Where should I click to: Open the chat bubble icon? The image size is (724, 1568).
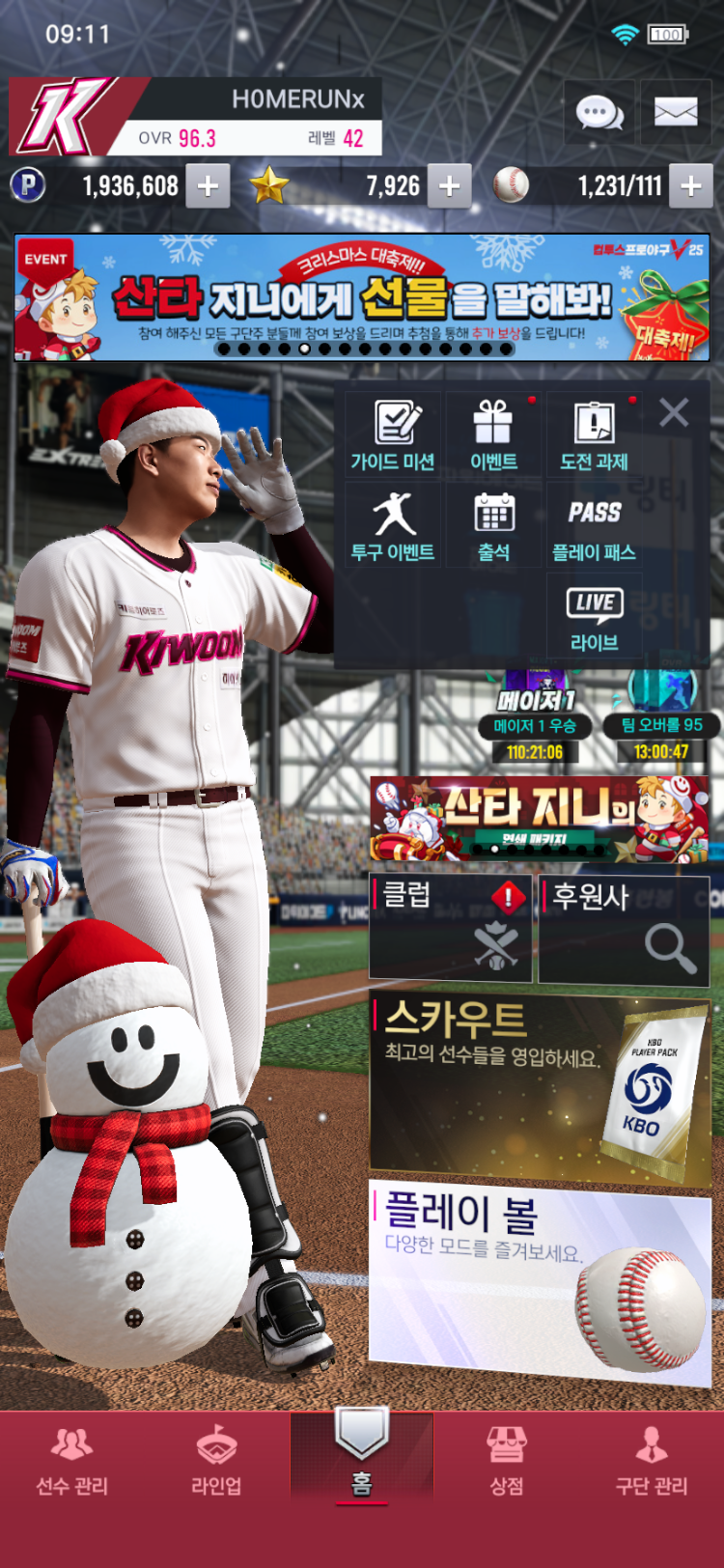tap(599, 113)
